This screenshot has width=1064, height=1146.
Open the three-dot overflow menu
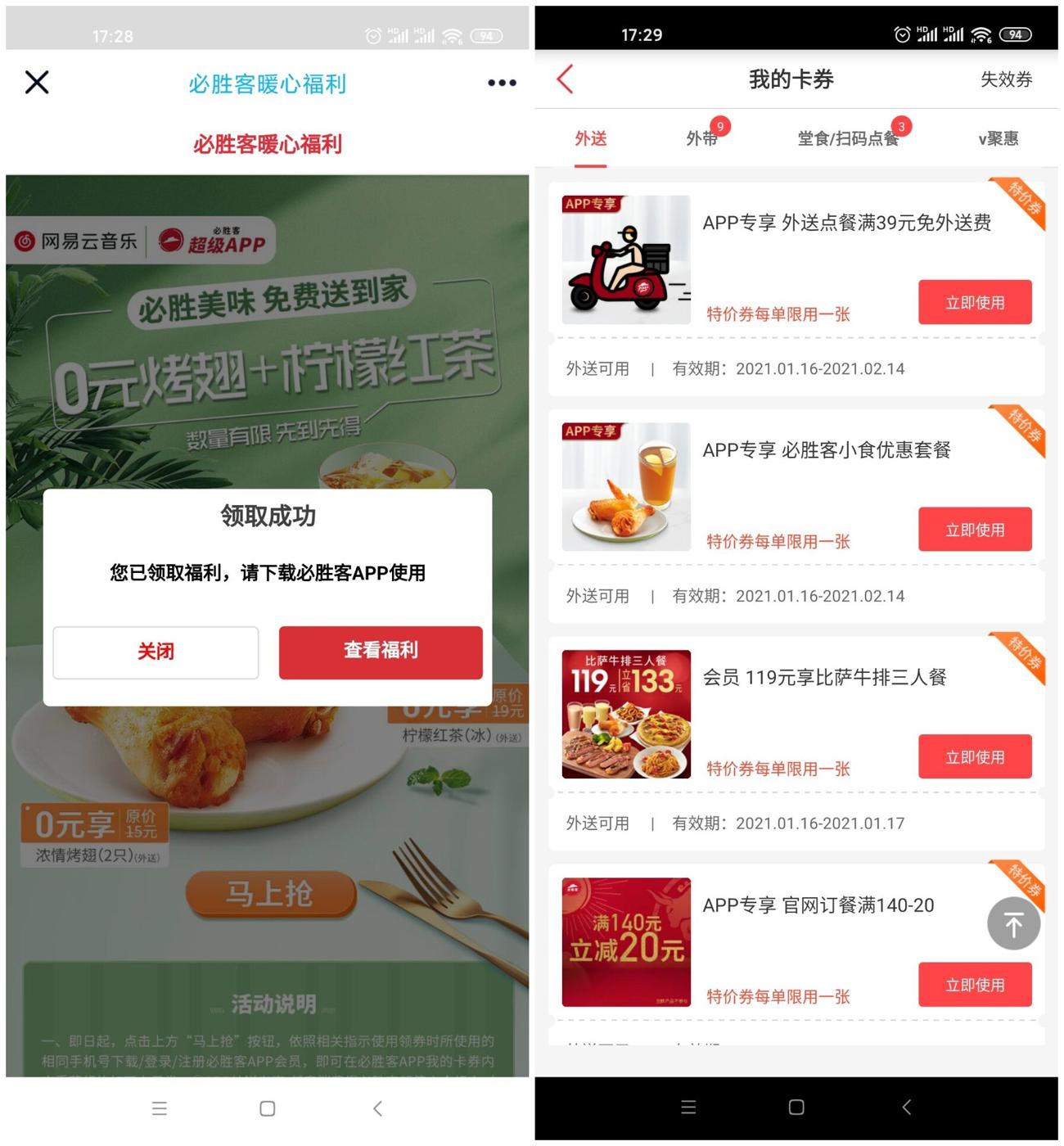coord(501,83)
